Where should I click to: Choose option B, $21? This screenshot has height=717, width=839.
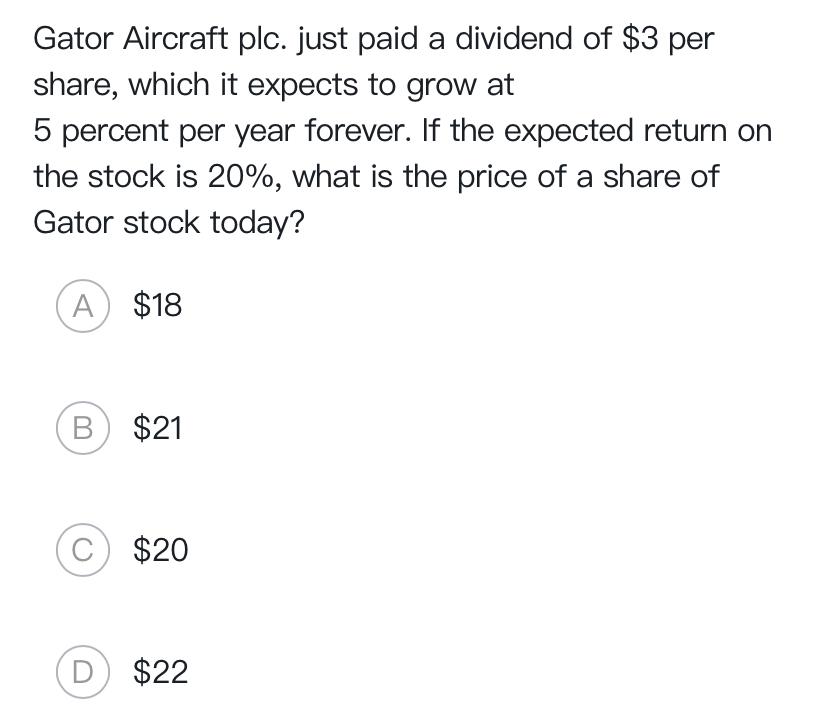click(x=83, y=429)
